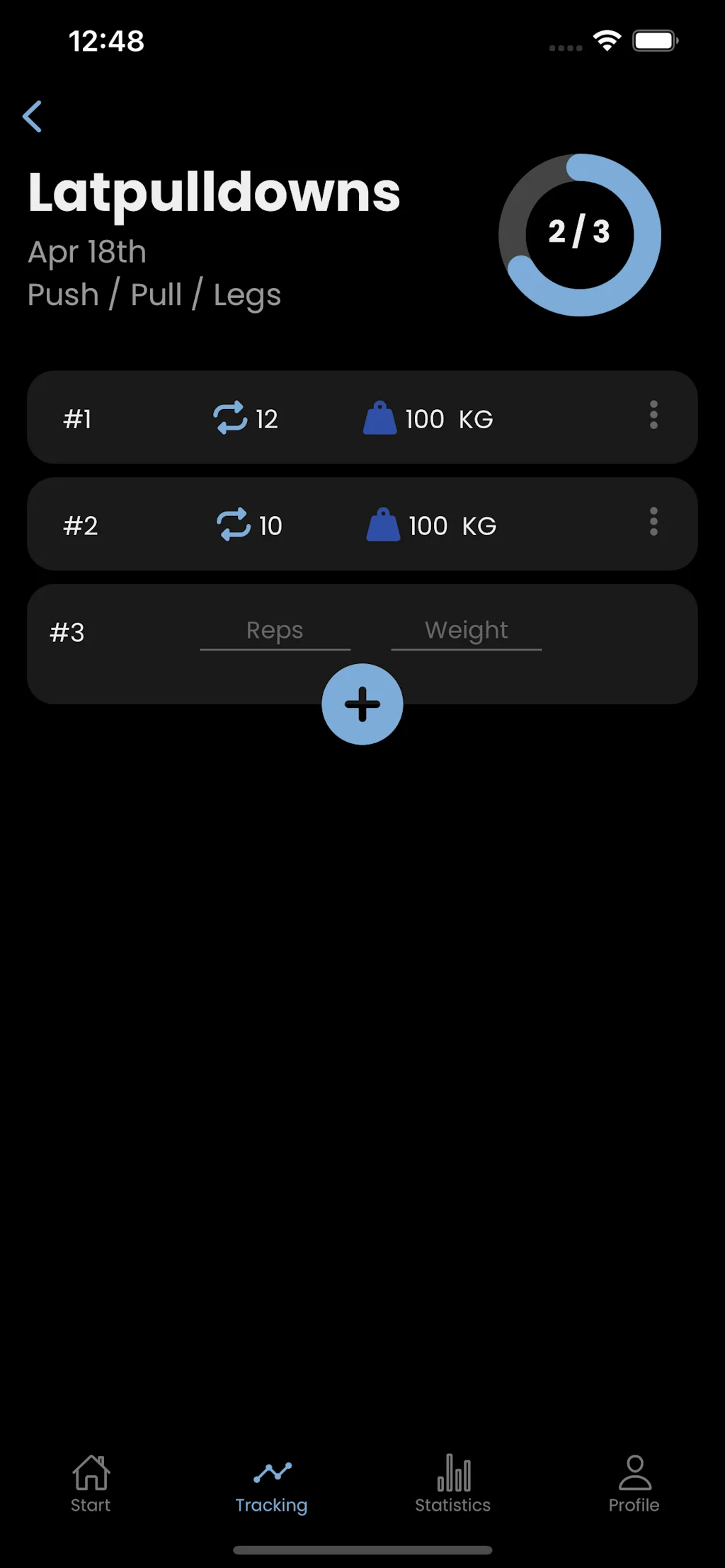The width and height of the screenshot is (725, 1568).
Task: Click the Apr 18th date label
Action: [86, 251]
